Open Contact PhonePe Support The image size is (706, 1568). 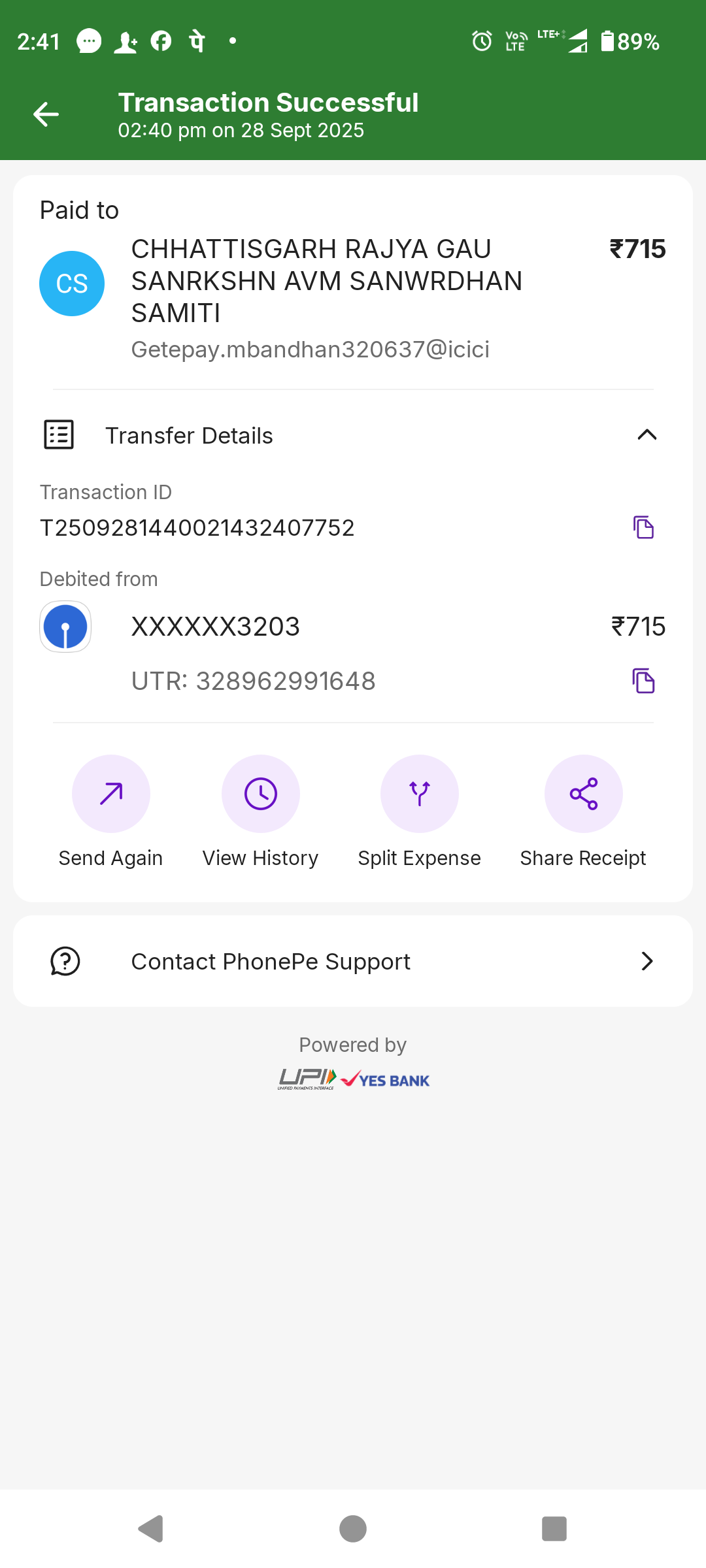pos(353,961)
